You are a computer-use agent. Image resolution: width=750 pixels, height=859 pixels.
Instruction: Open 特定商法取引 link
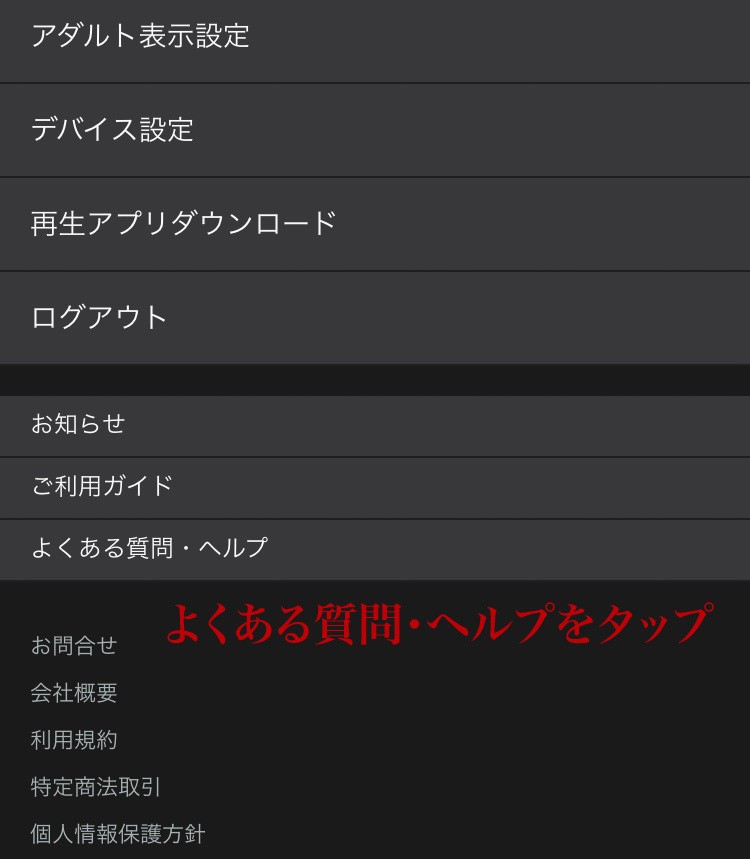pyautogui.click(x=96, y=788)
